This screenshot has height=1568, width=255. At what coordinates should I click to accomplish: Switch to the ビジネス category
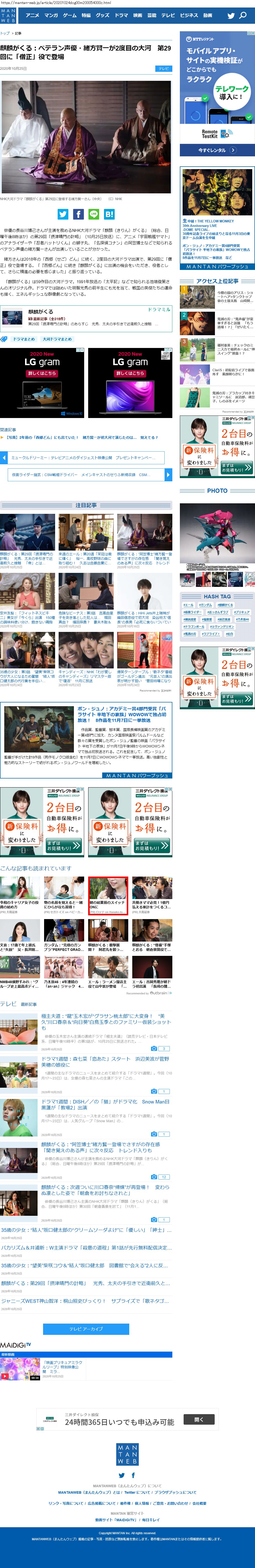click(189, 15)
